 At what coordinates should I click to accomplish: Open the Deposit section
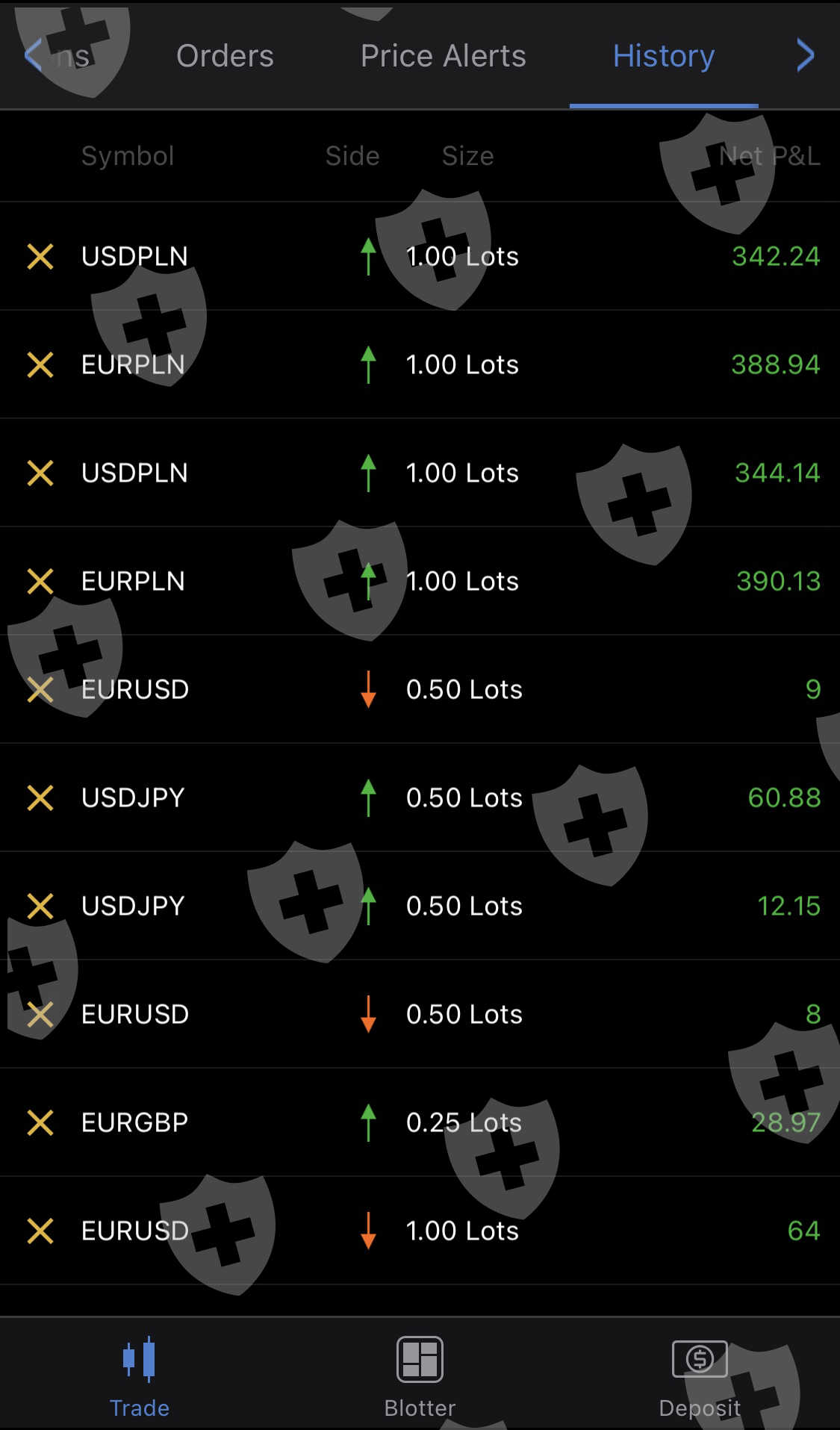700,1378
